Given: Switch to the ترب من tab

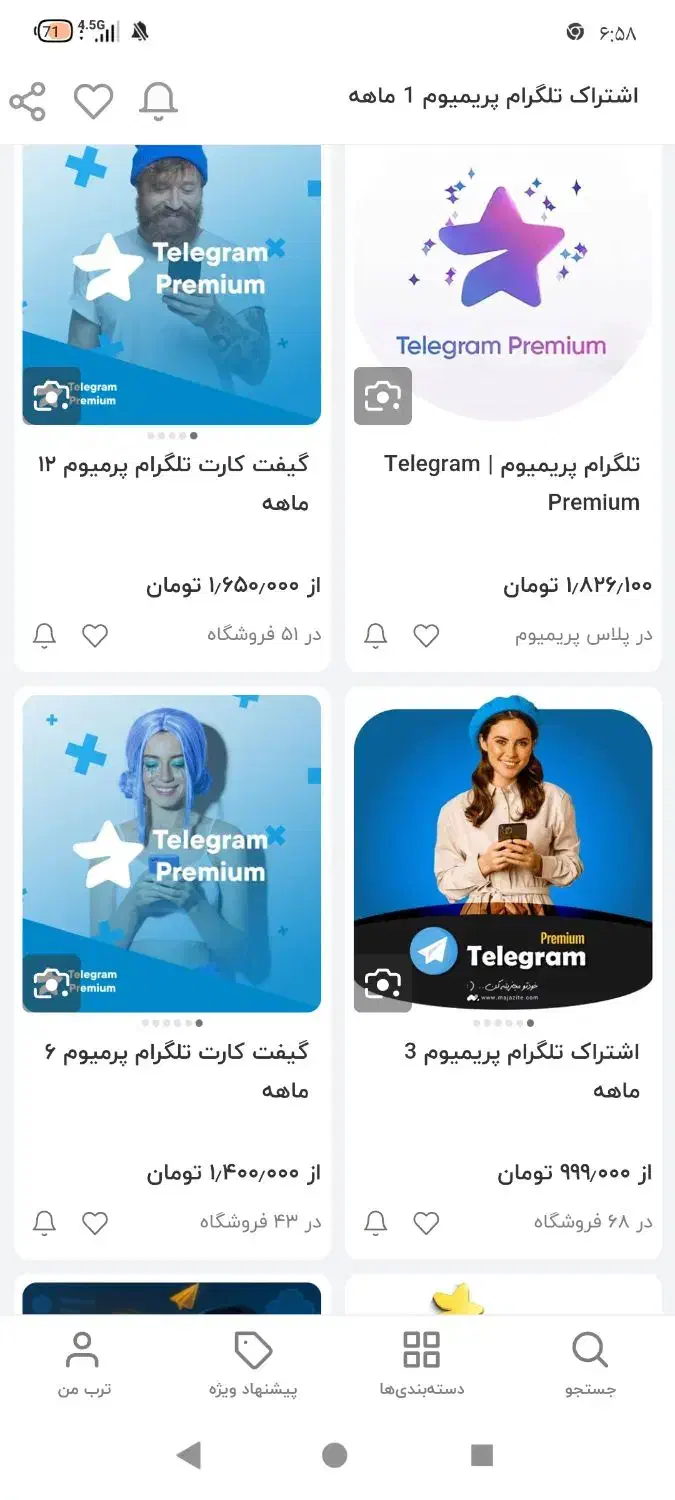Looking at the screenshot, I should coord(83,1363).
